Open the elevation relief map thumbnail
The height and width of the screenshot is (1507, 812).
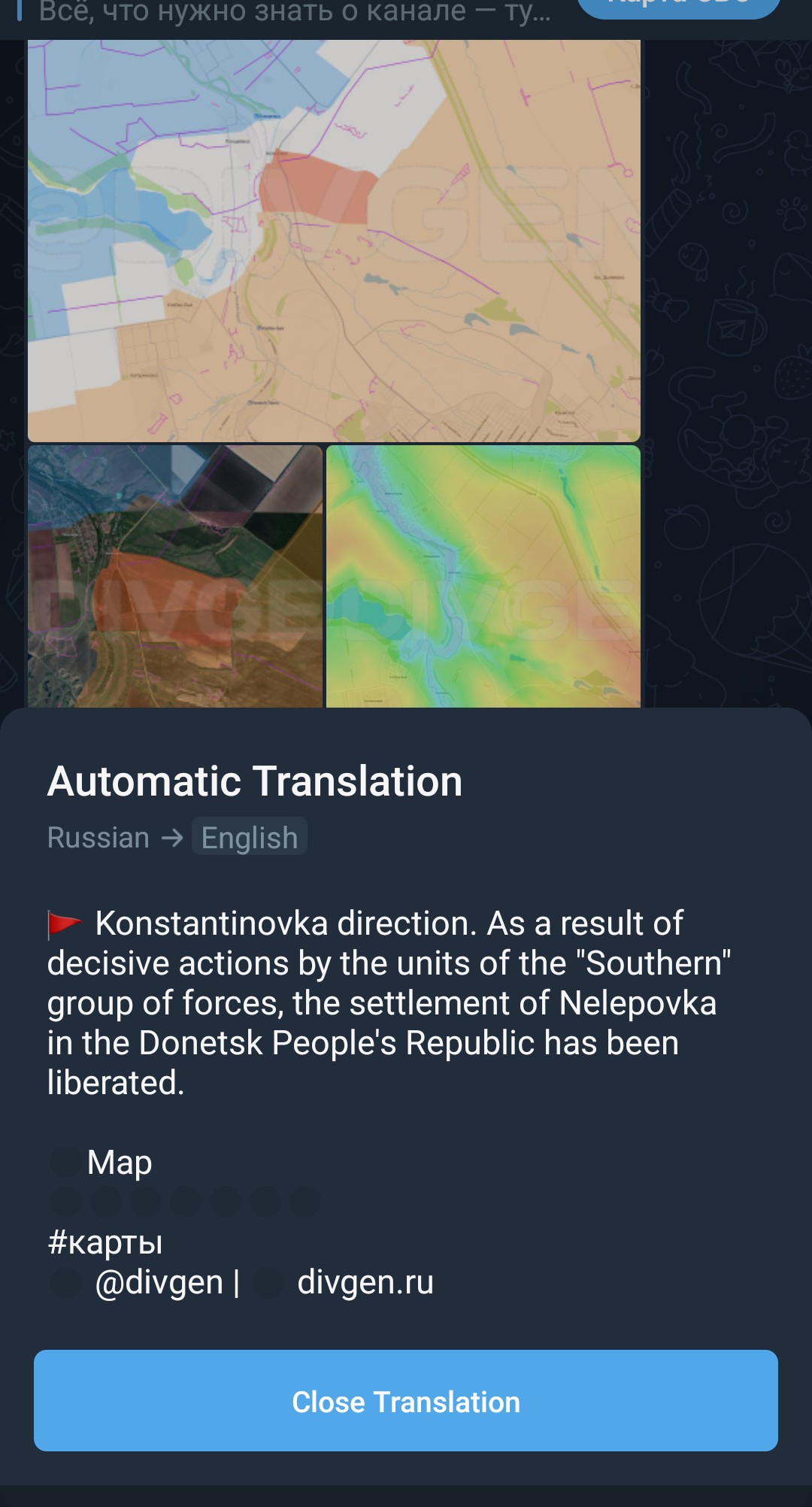tap(483, 576)
